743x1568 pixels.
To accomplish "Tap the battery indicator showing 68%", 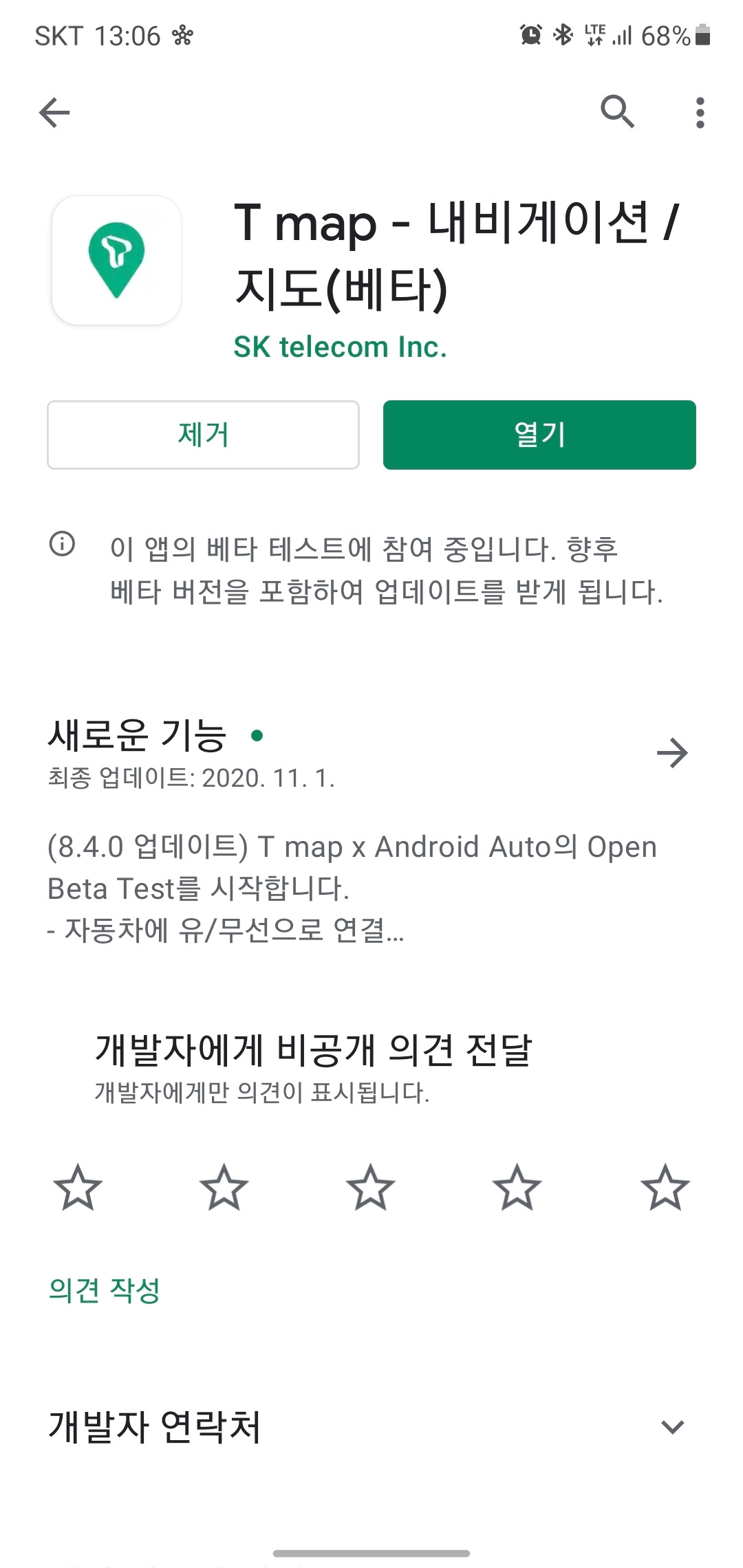I will [678, 33].
